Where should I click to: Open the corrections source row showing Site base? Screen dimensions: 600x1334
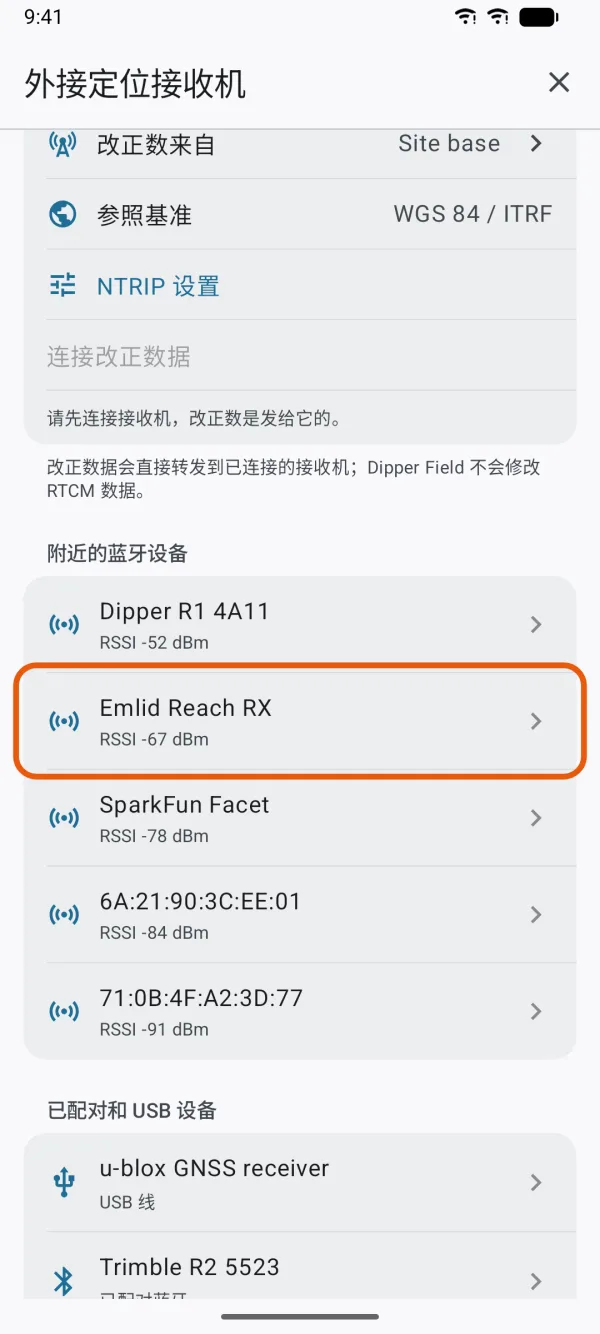(300, 145)
